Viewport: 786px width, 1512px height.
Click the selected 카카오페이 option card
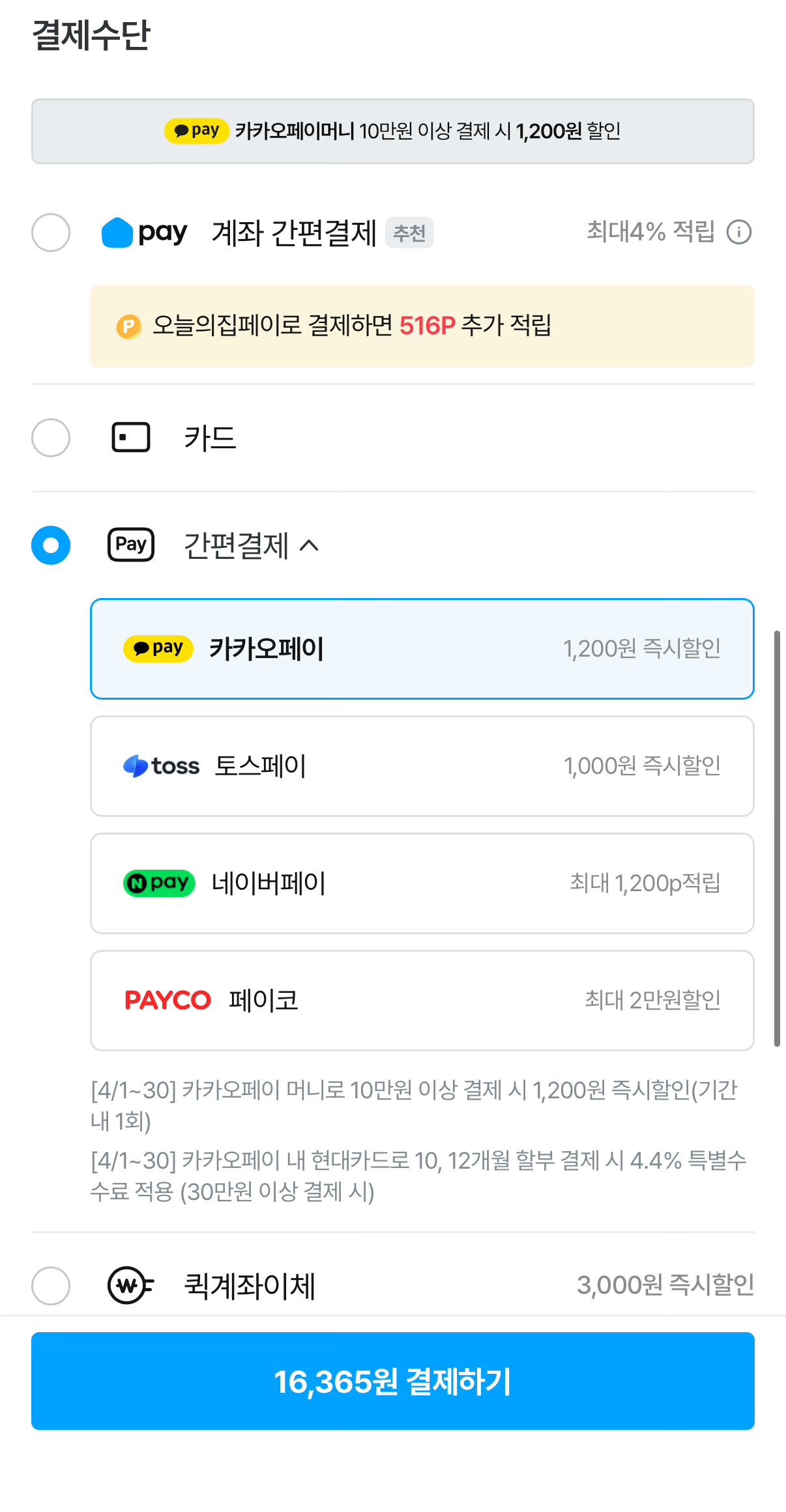(422, 648)
